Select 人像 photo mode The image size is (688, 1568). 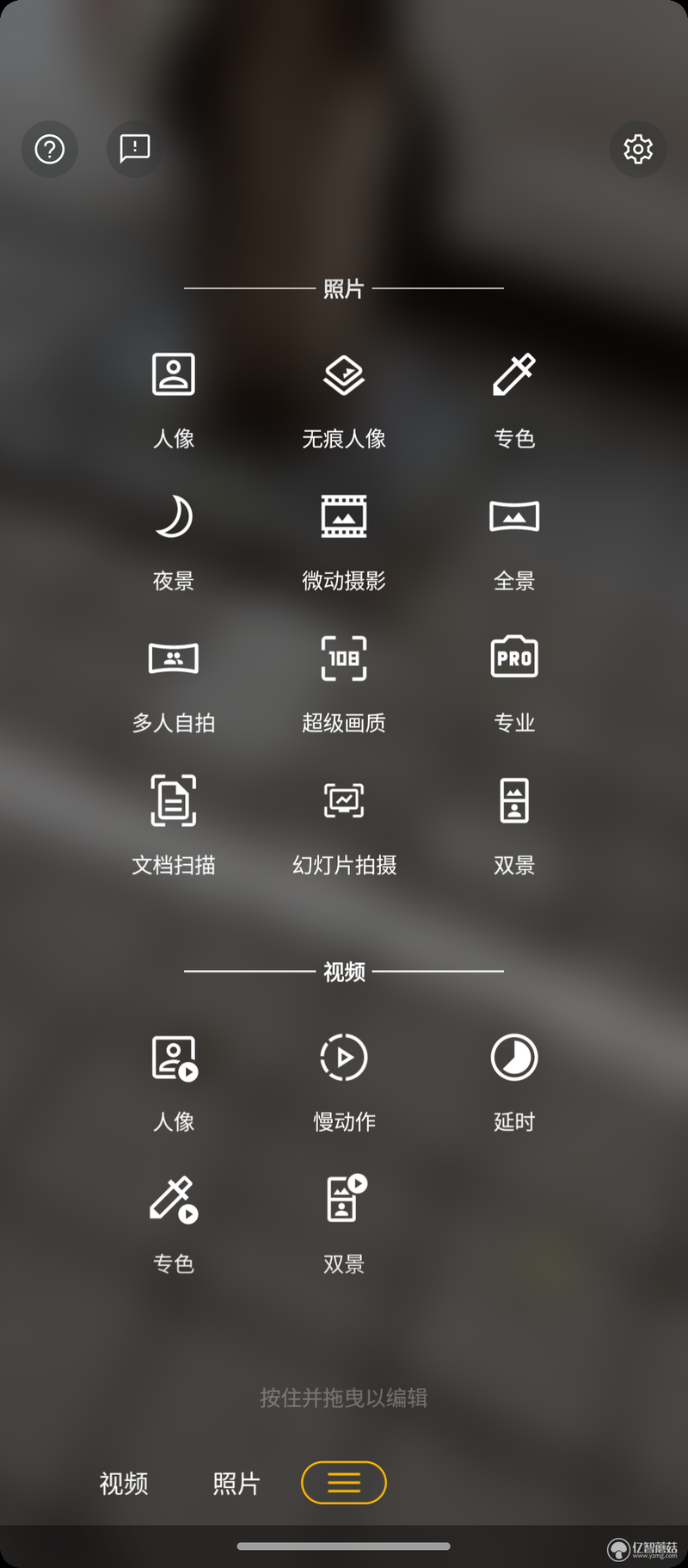point(174,400)
